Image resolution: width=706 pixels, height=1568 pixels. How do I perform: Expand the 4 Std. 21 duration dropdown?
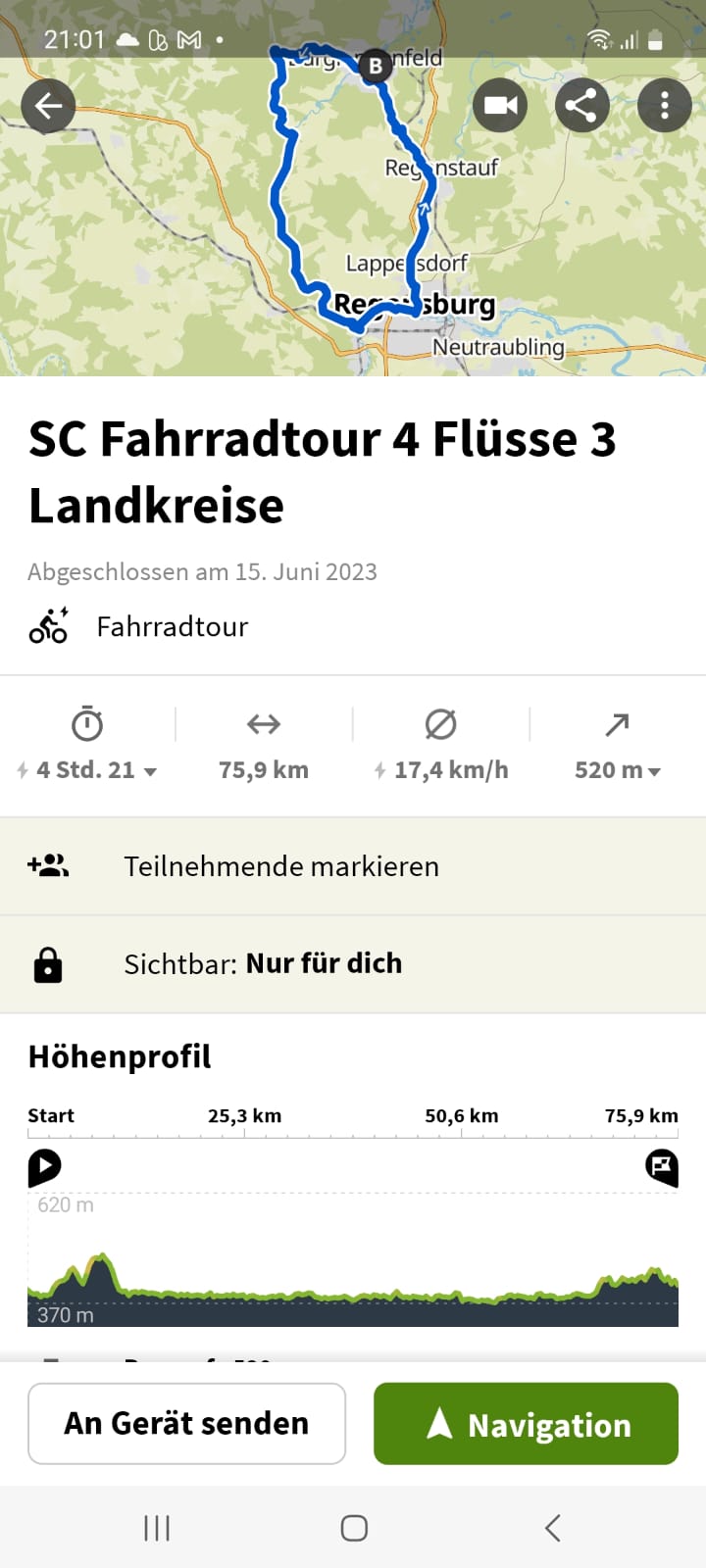coord(87,769)
